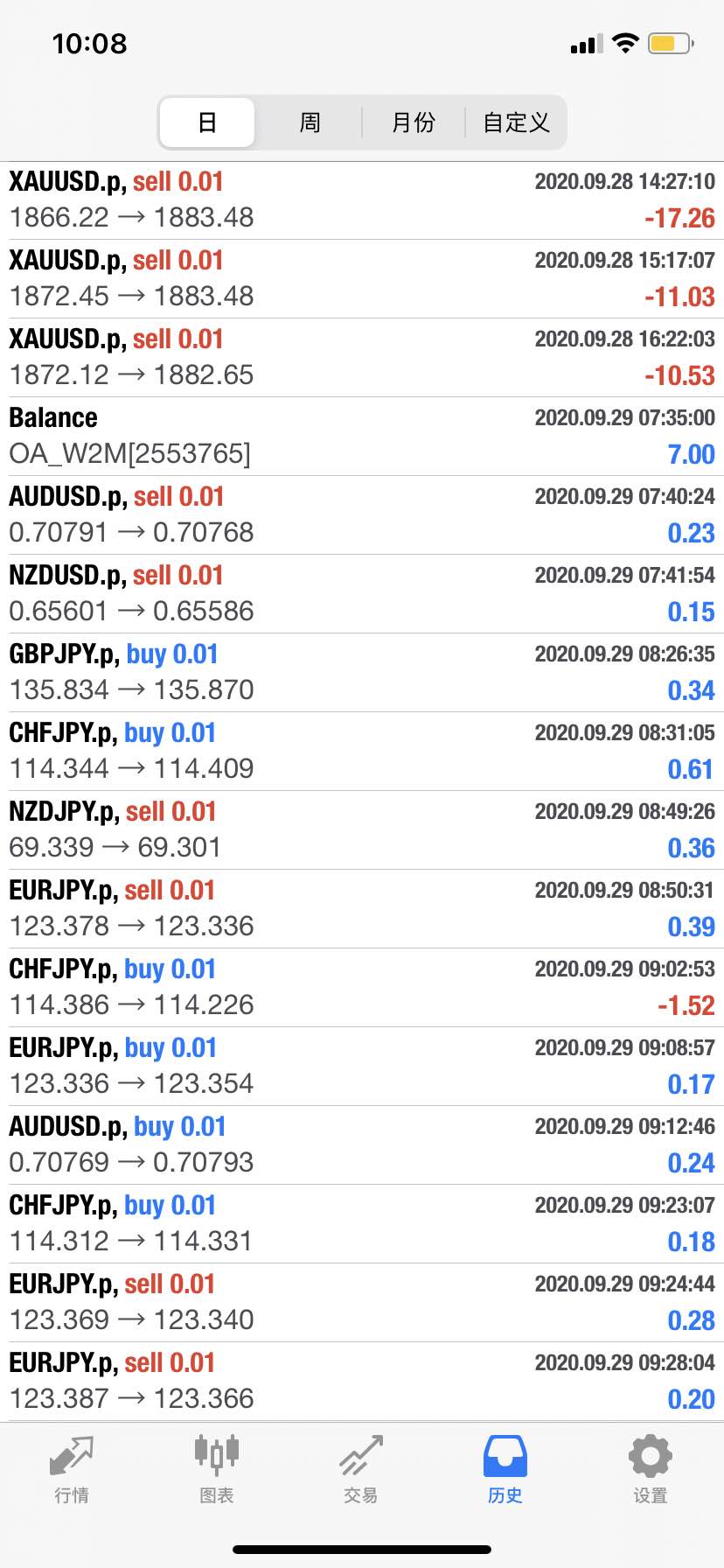Select the 日 (day) period segment
The image size is (724, 1568).
(x=207, y=122)
